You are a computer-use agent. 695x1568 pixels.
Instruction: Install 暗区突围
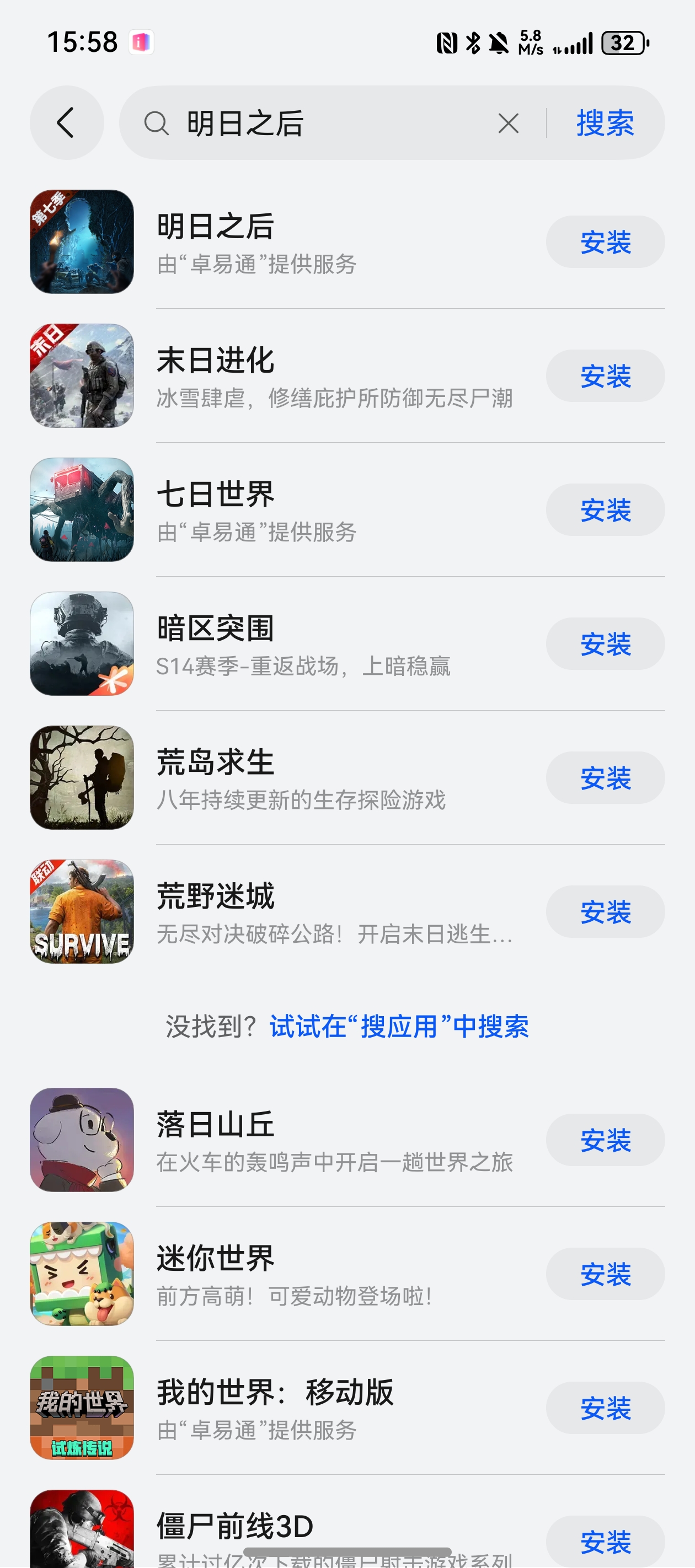(x=605, y=644)
